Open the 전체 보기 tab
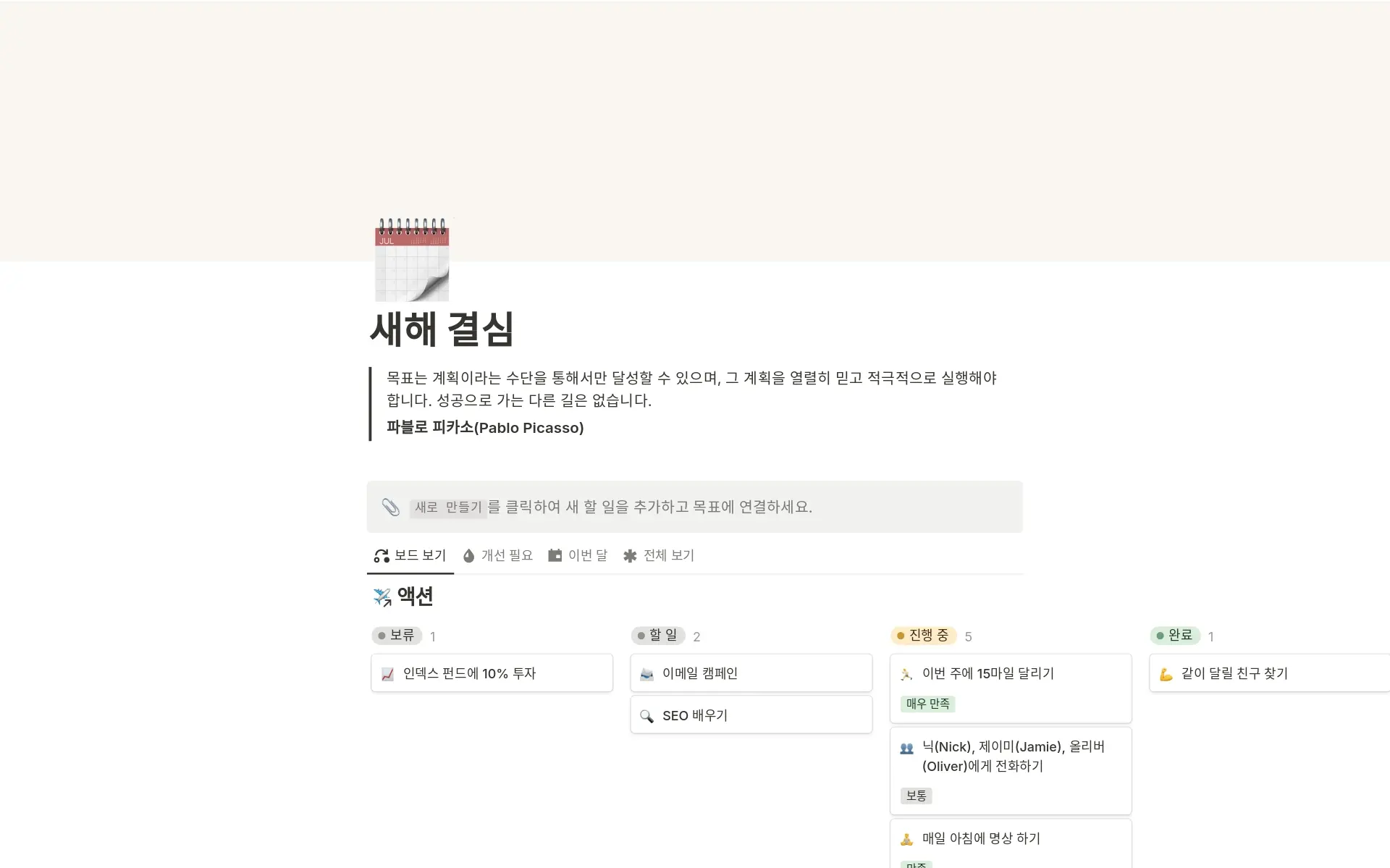1390x868 pixels. tap(659, 555)
